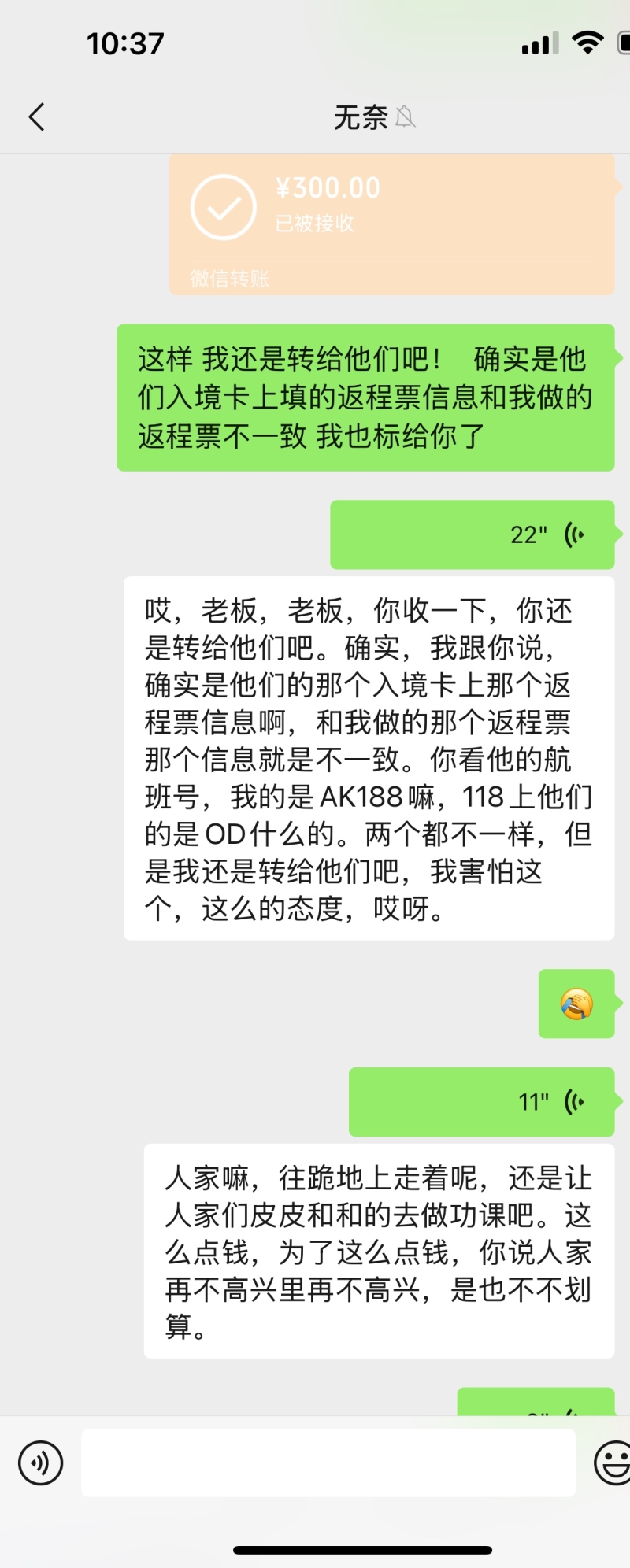The image size is (630, 1568).
Task: Focus the message text field
Action: coord(328,1463)
